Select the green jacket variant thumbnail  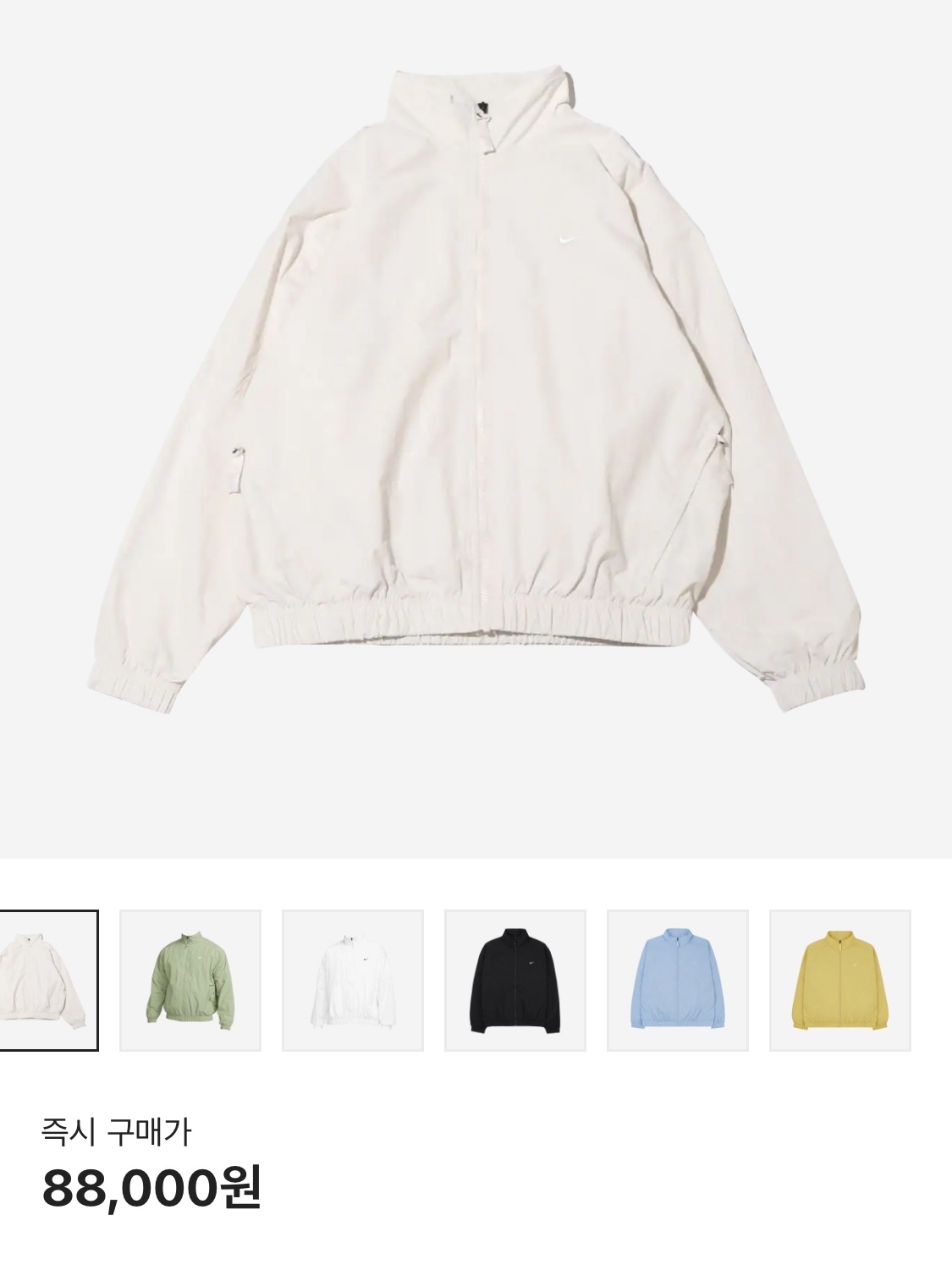[x=190, y=980]
